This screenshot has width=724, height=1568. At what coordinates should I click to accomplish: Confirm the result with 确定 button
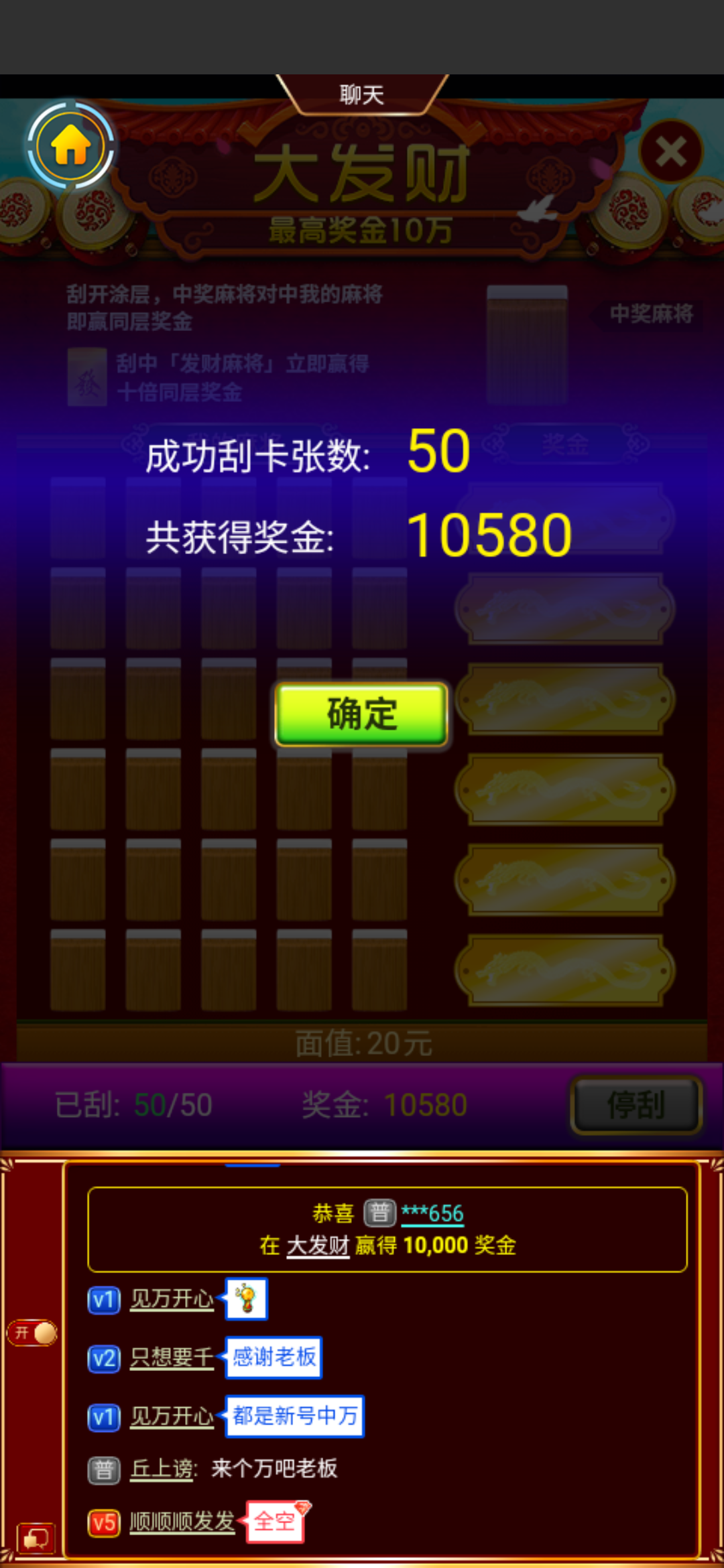coord(361,714)
